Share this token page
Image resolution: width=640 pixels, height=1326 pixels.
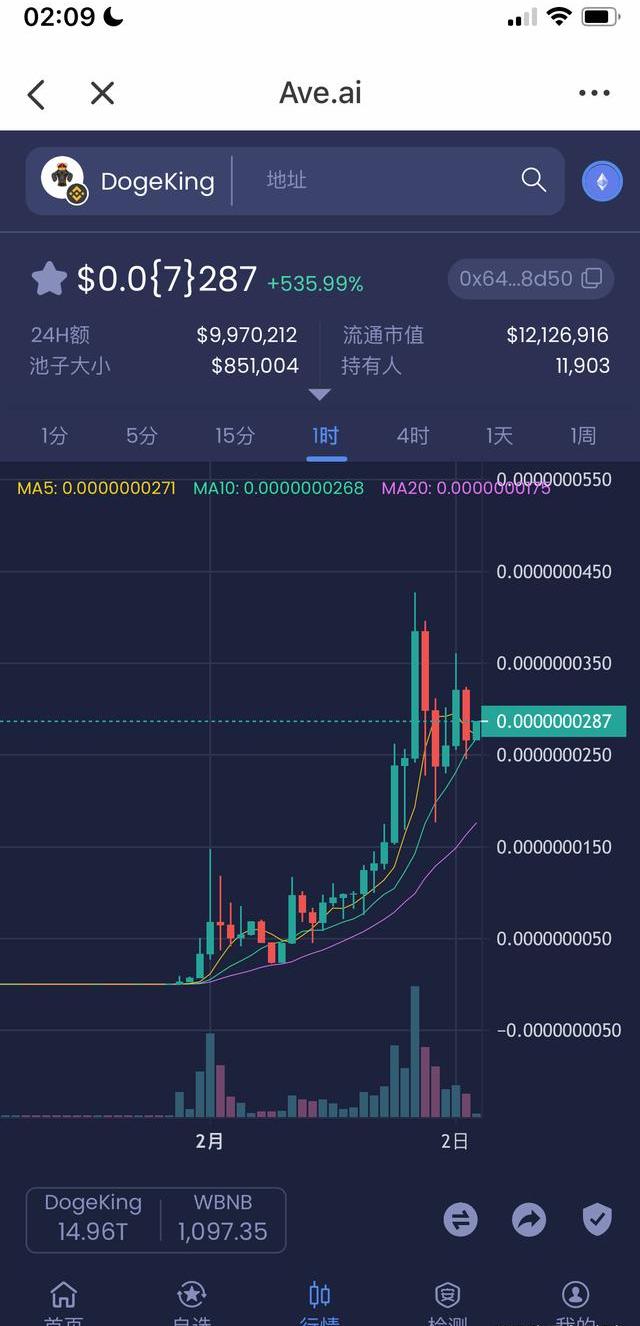[x=529, y=1219]
